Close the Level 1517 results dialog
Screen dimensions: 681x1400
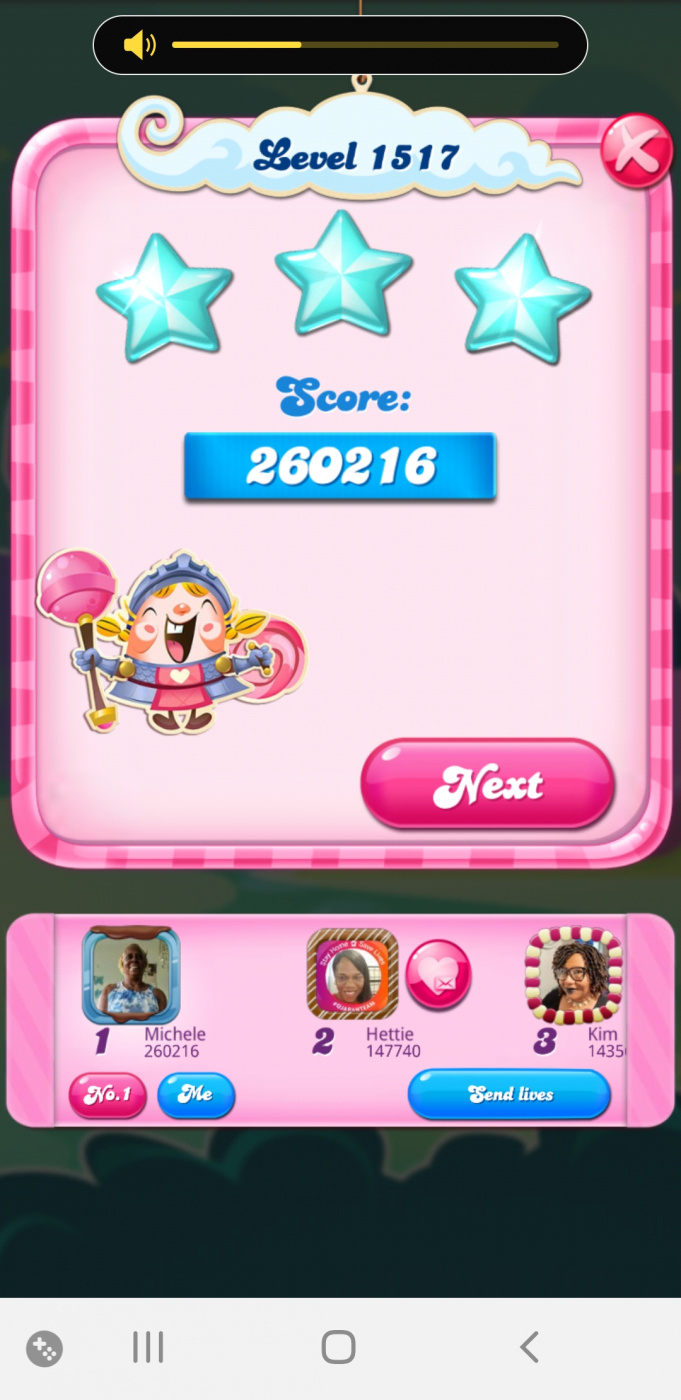(636, 152)
